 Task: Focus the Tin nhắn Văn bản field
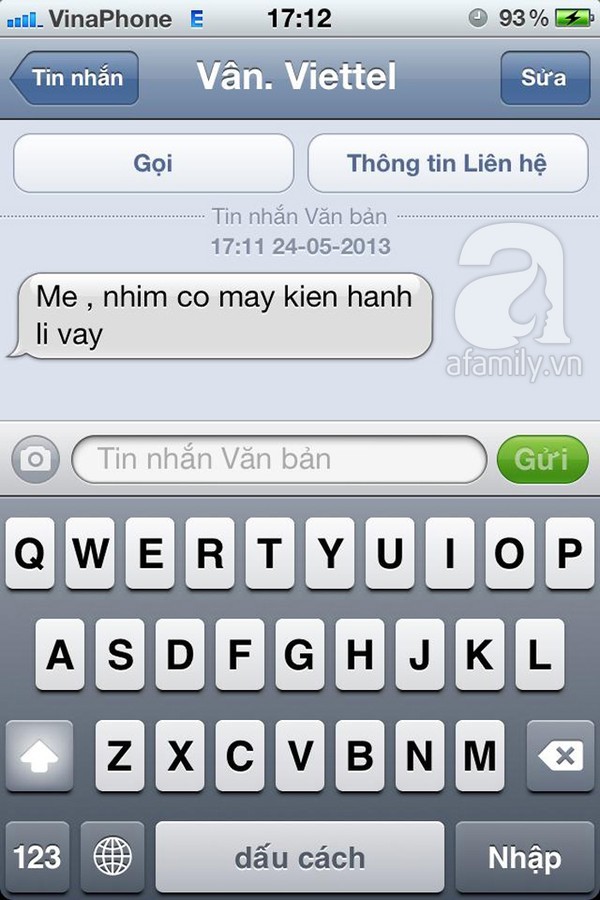tap(277, 459)
